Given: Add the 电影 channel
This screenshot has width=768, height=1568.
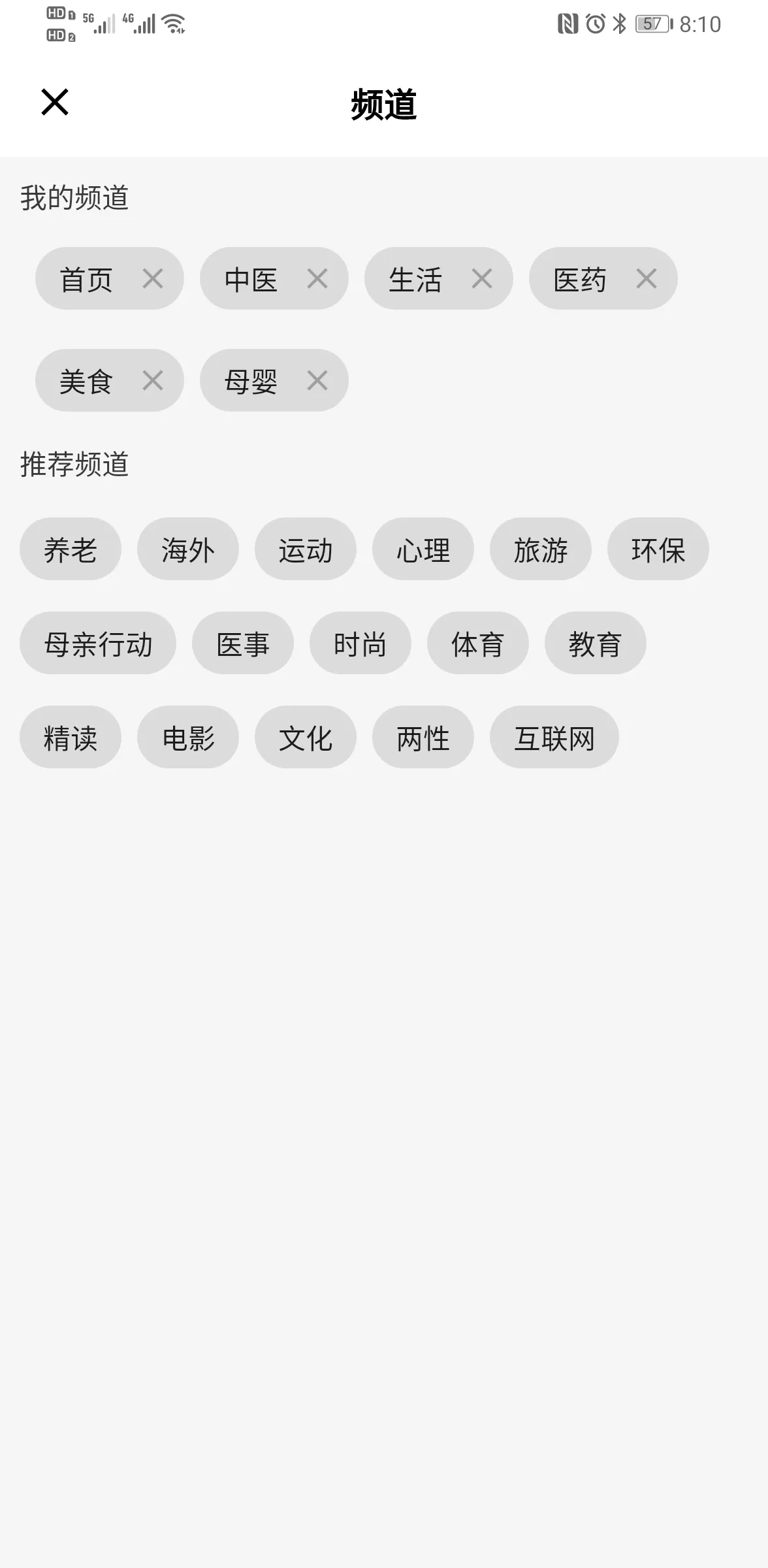Looking at the screenshot, I should (x=188, y=738).
